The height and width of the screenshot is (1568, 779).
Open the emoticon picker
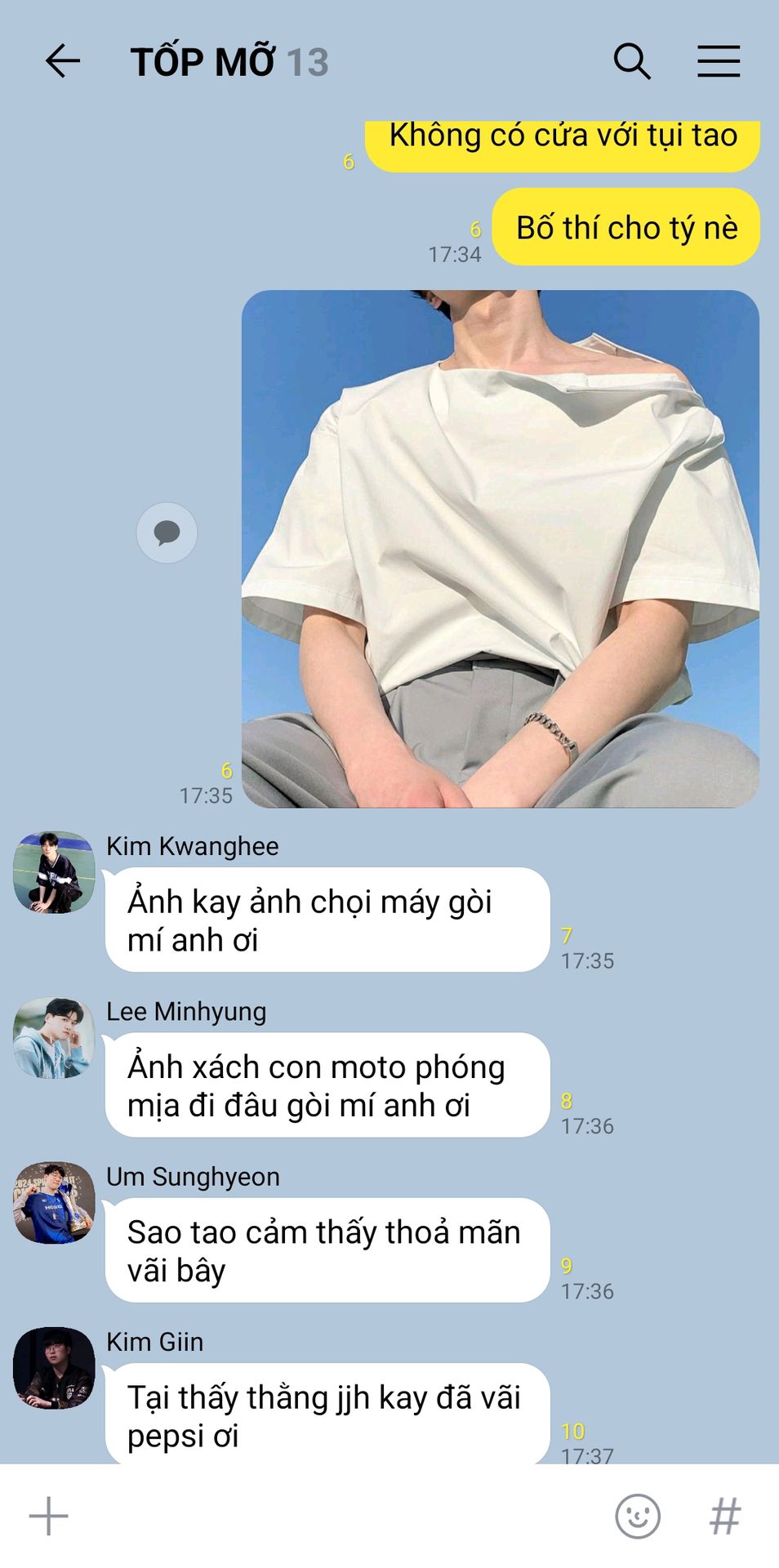637,1517
